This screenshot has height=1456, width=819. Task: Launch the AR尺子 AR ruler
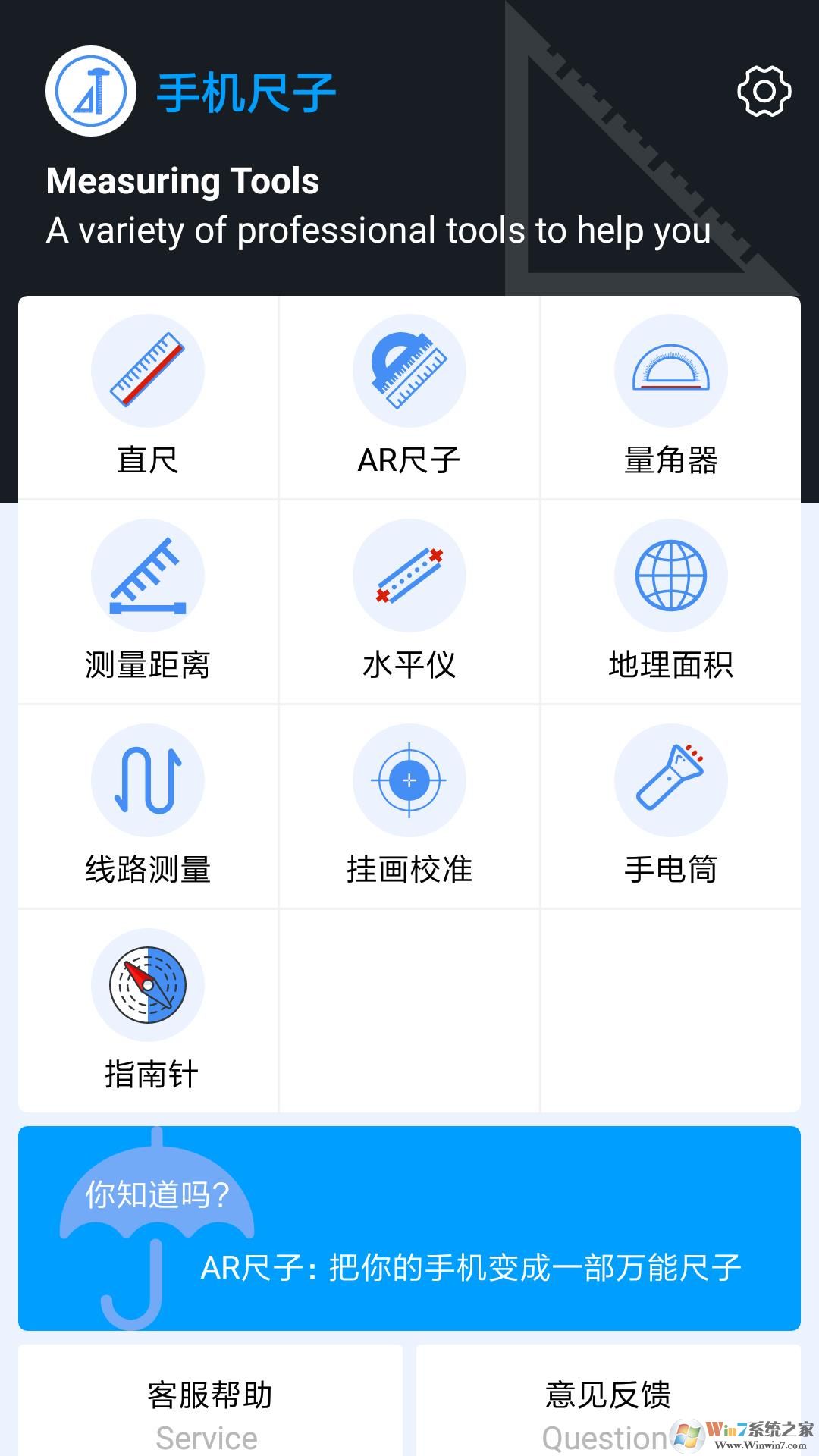coord(409,402)
